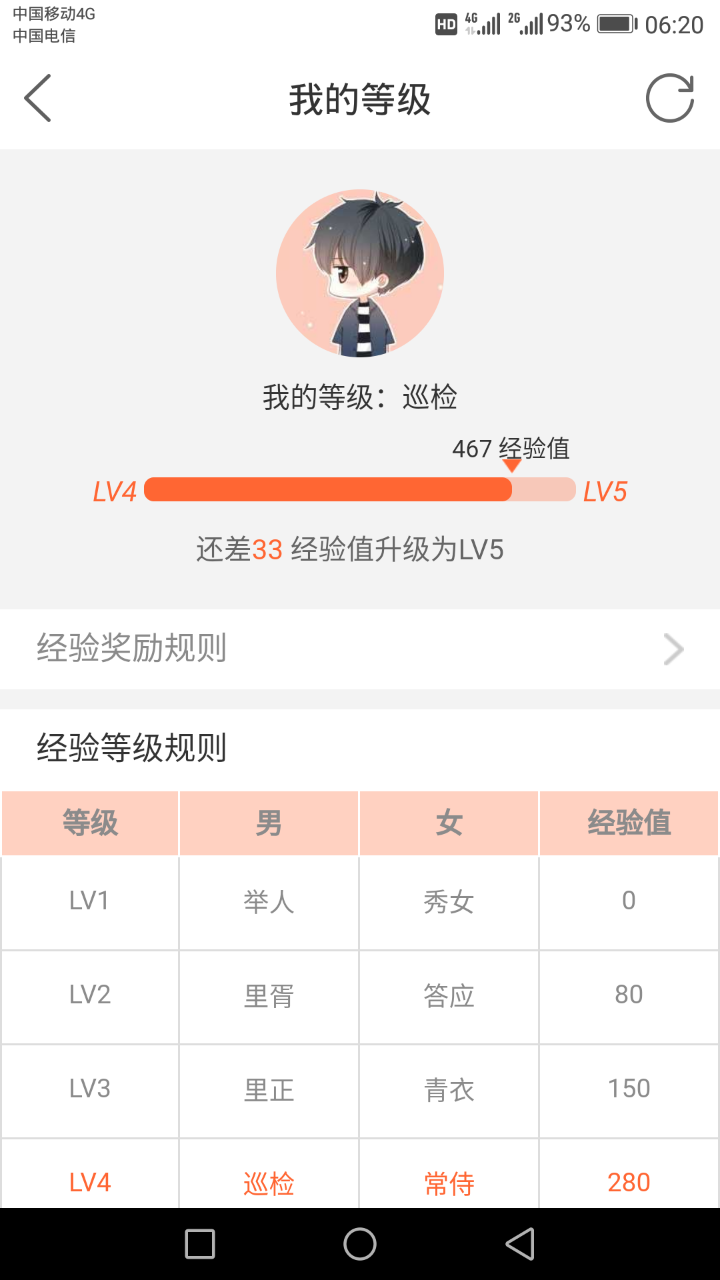Open the recent apps view
This screenshot has height=1280, width=720.
click(x=200, y=1244)
